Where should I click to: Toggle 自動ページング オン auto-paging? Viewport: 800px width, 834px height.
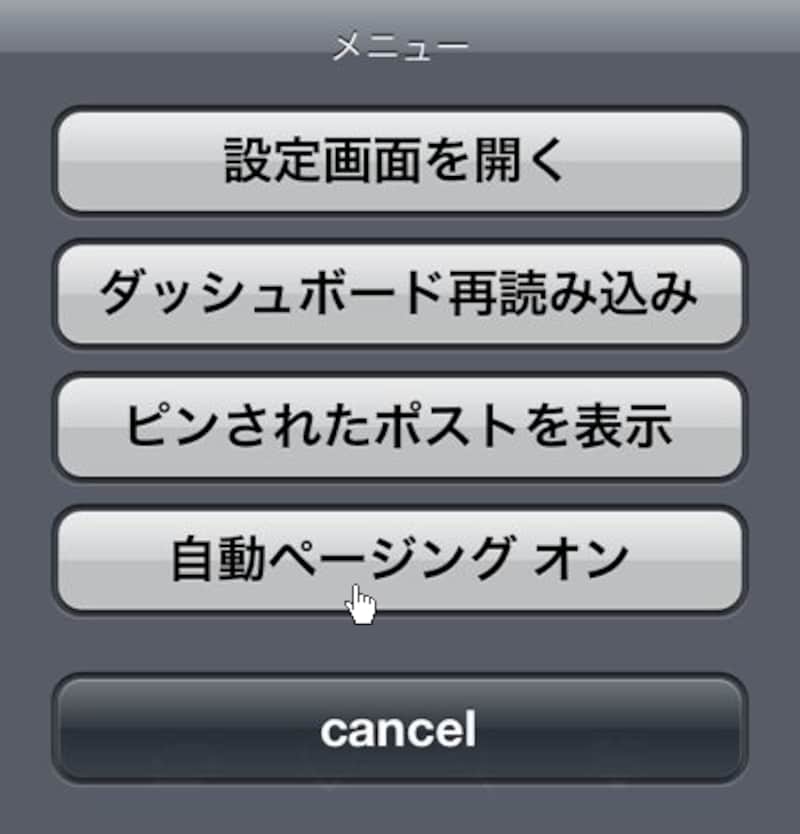click(x=399, y=560)
